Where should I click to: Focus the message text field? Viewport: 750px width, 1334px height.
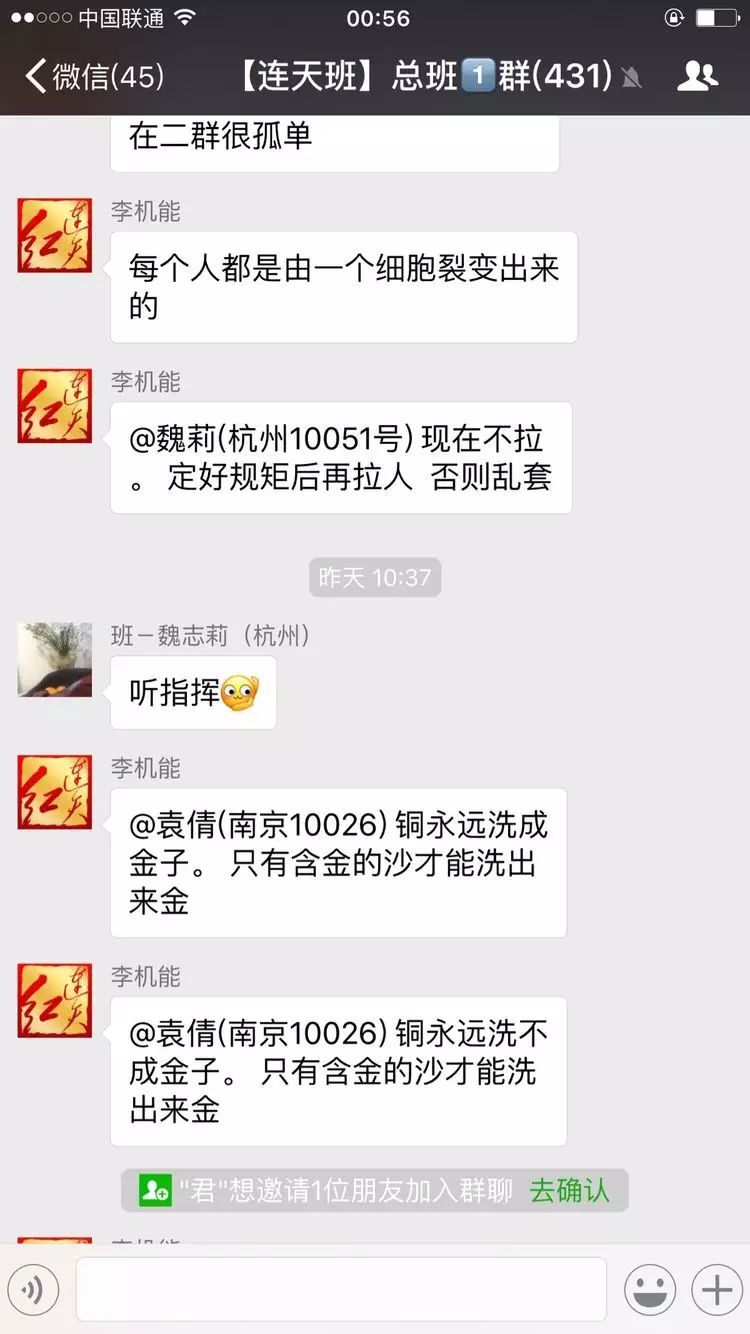pyautogui.click(x=341, y=1290)
